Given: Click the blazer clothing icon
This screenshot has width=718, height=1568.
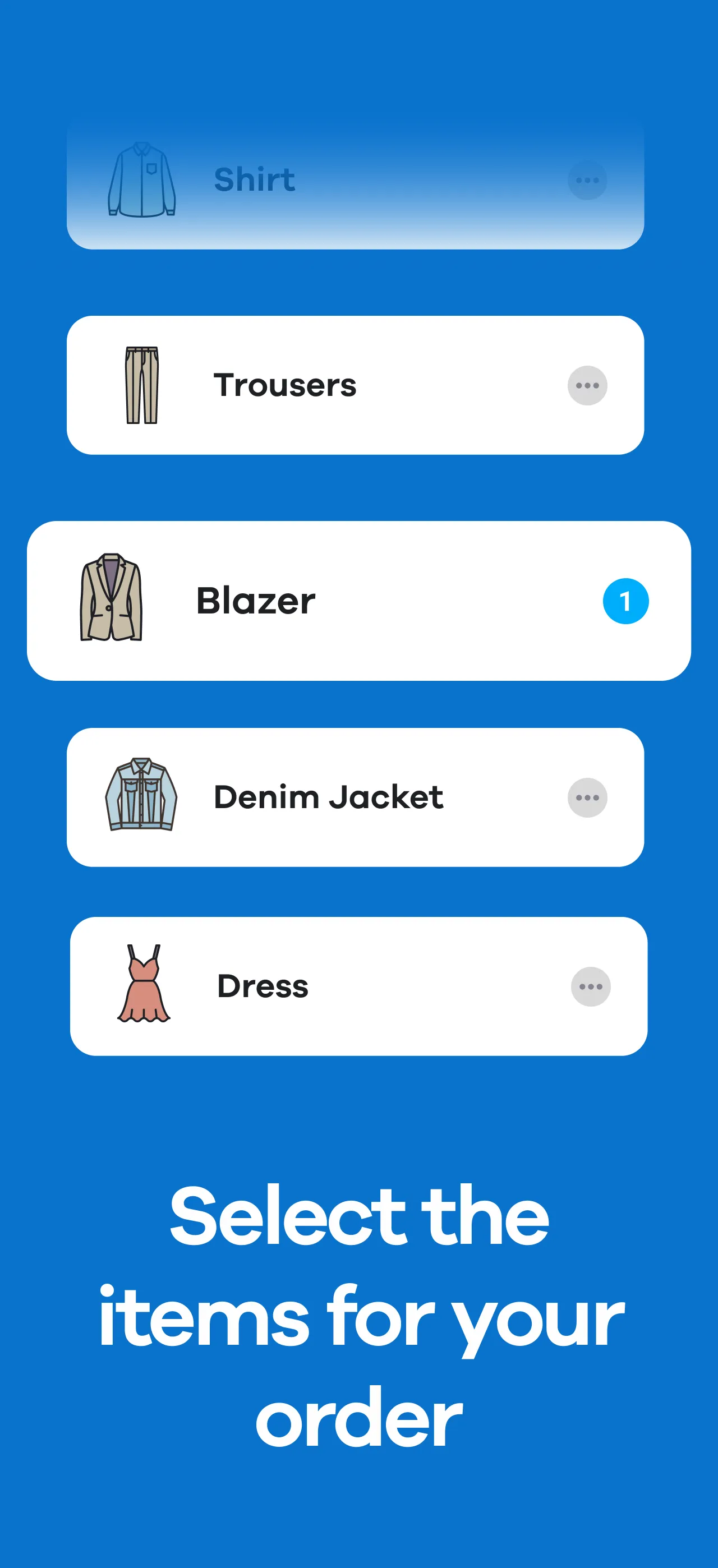Looking at the screenshot, I should coord(111,599).
